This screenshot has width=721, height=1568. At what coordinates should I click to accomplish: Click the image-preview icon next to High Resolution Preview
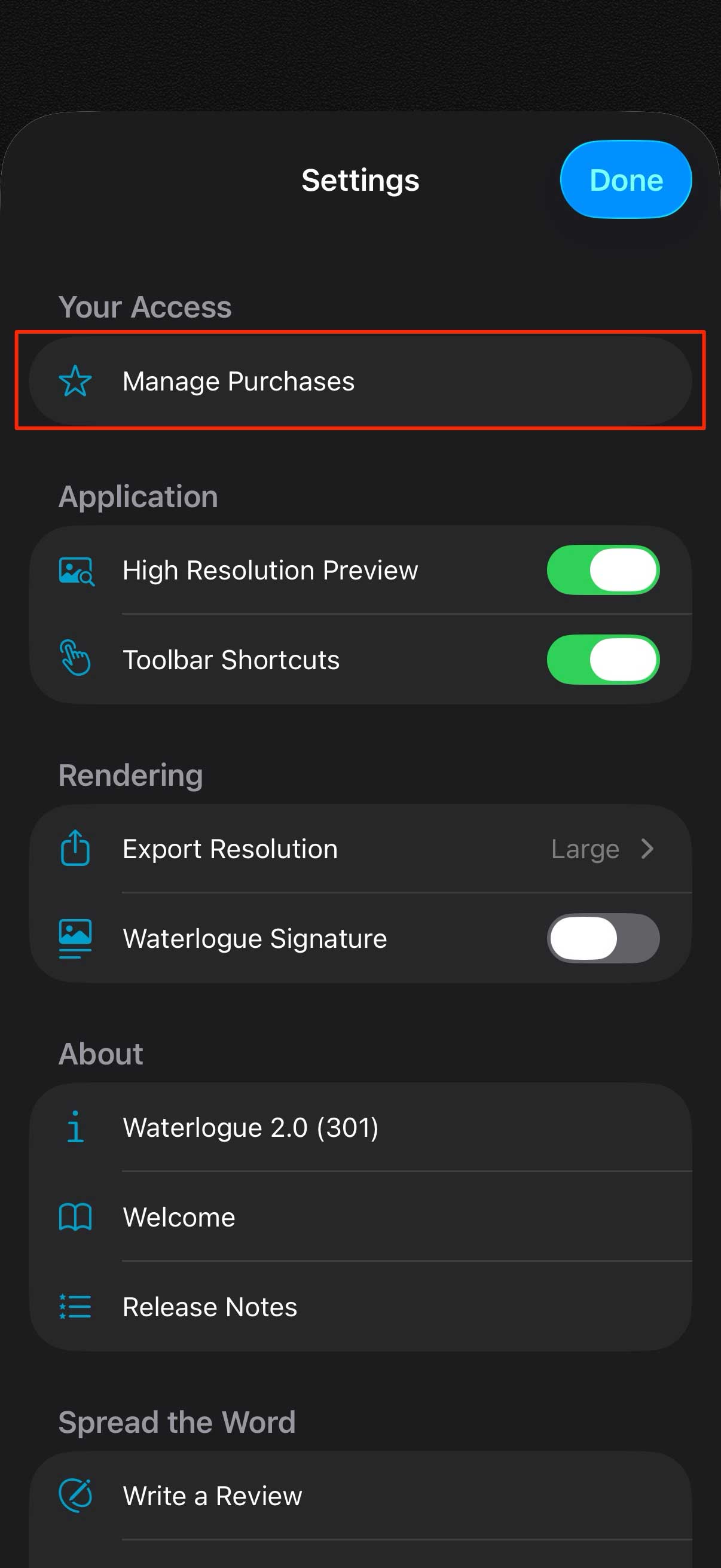tap(75, 571)
